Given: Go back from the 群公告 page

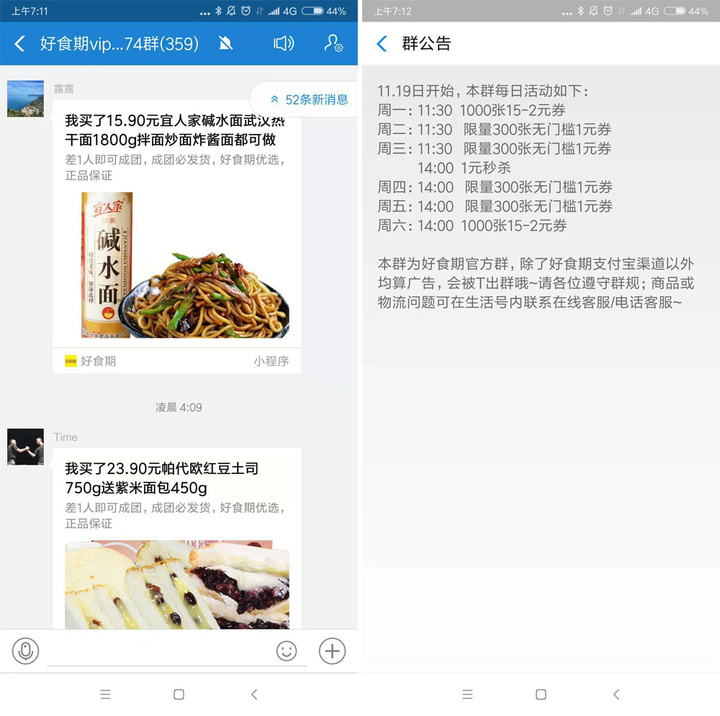Looking at the screenshot, I should [381, 44].
